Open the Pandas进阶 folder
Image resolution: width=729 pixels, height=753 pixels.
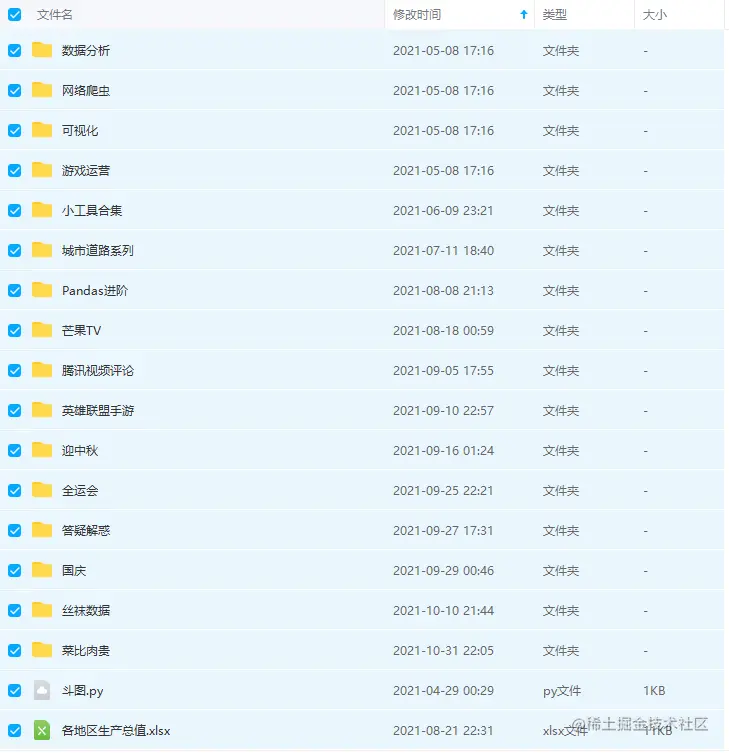[x=94, y=291]
